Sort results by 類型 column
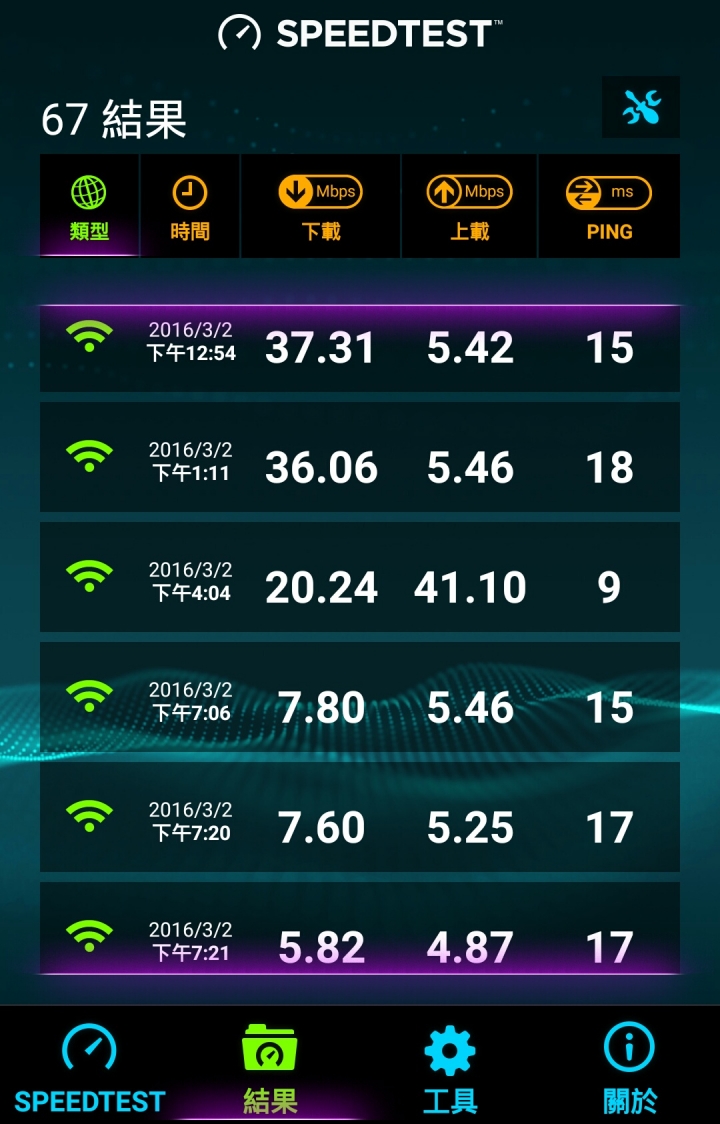Screen dimensions: 720x1124 click(89, 208)
